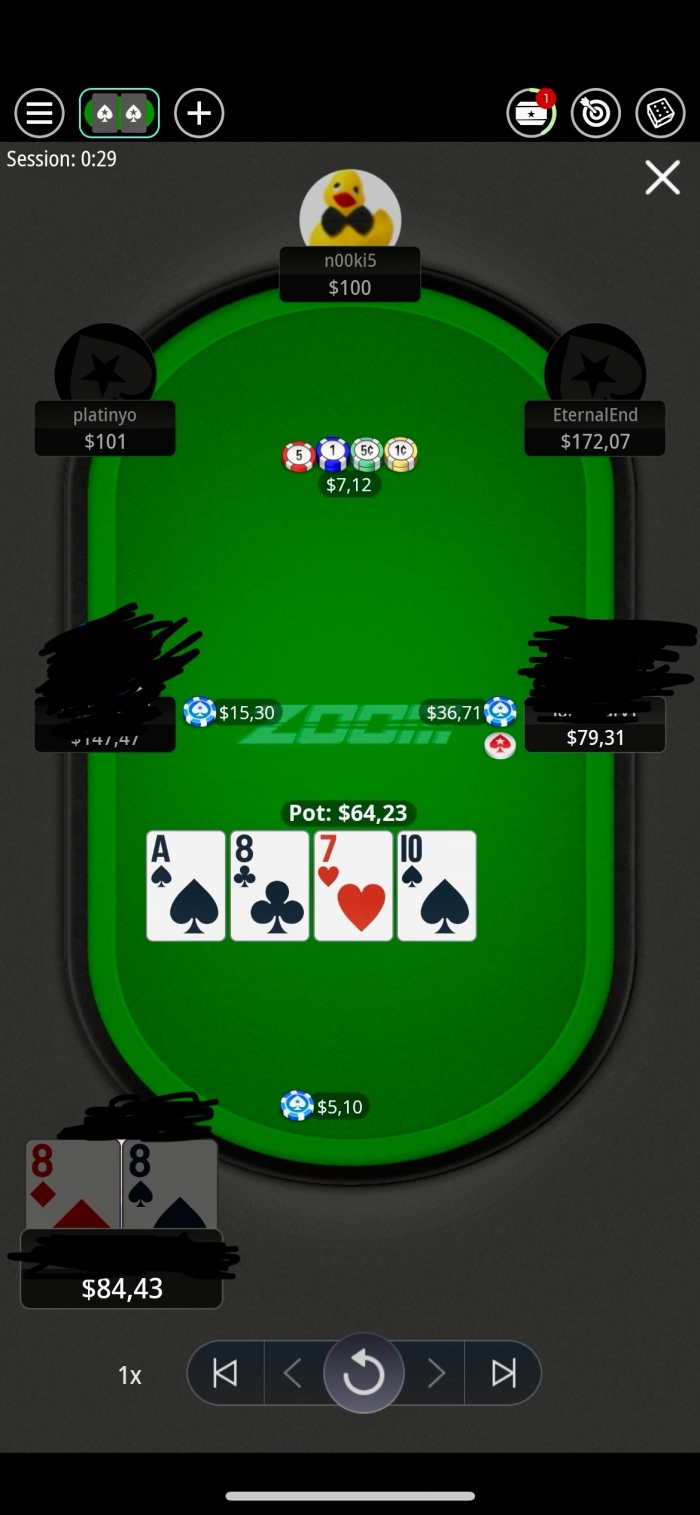Replay the hand from the beginning

[363, 1373]
